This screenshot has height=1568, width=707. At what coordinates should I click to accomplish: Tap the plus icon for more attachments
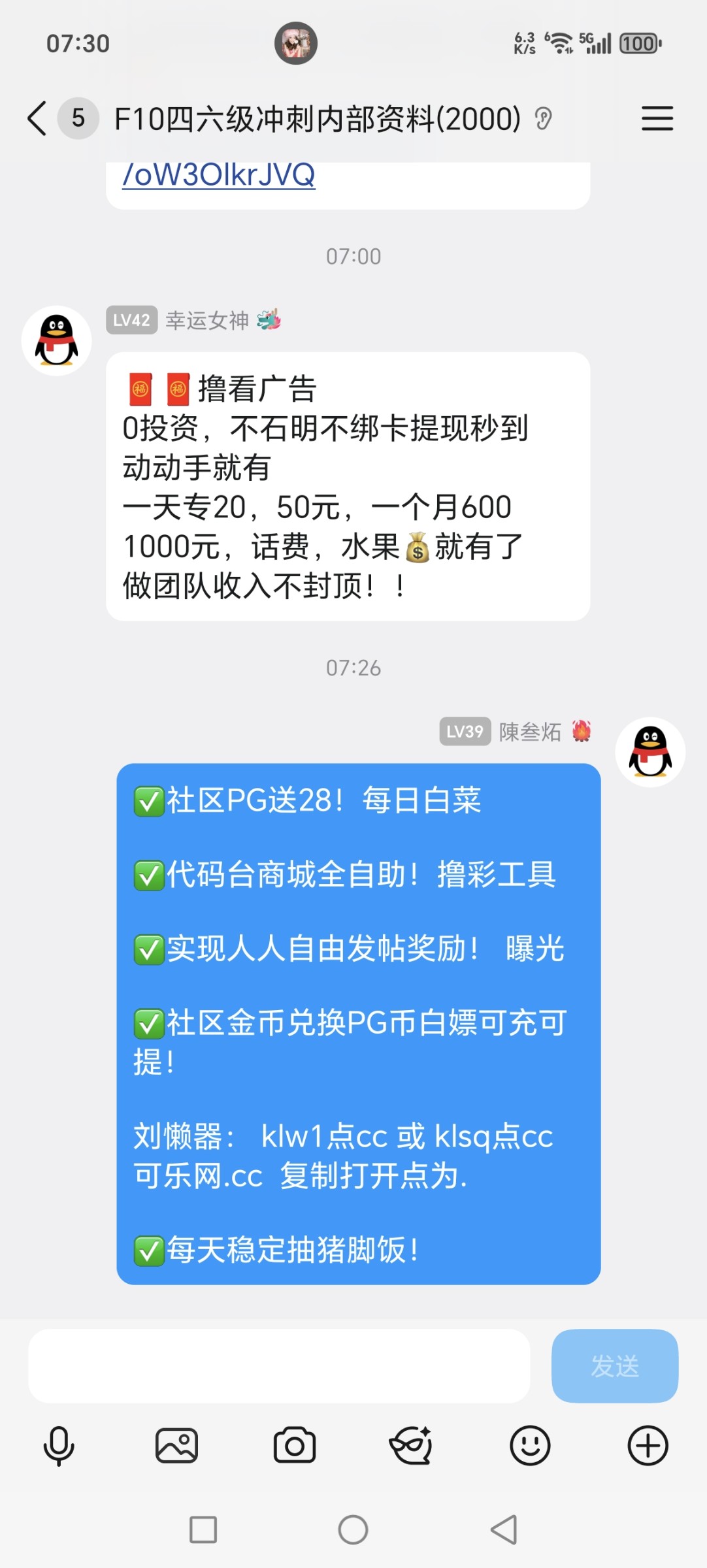[x=648, y=1445]
